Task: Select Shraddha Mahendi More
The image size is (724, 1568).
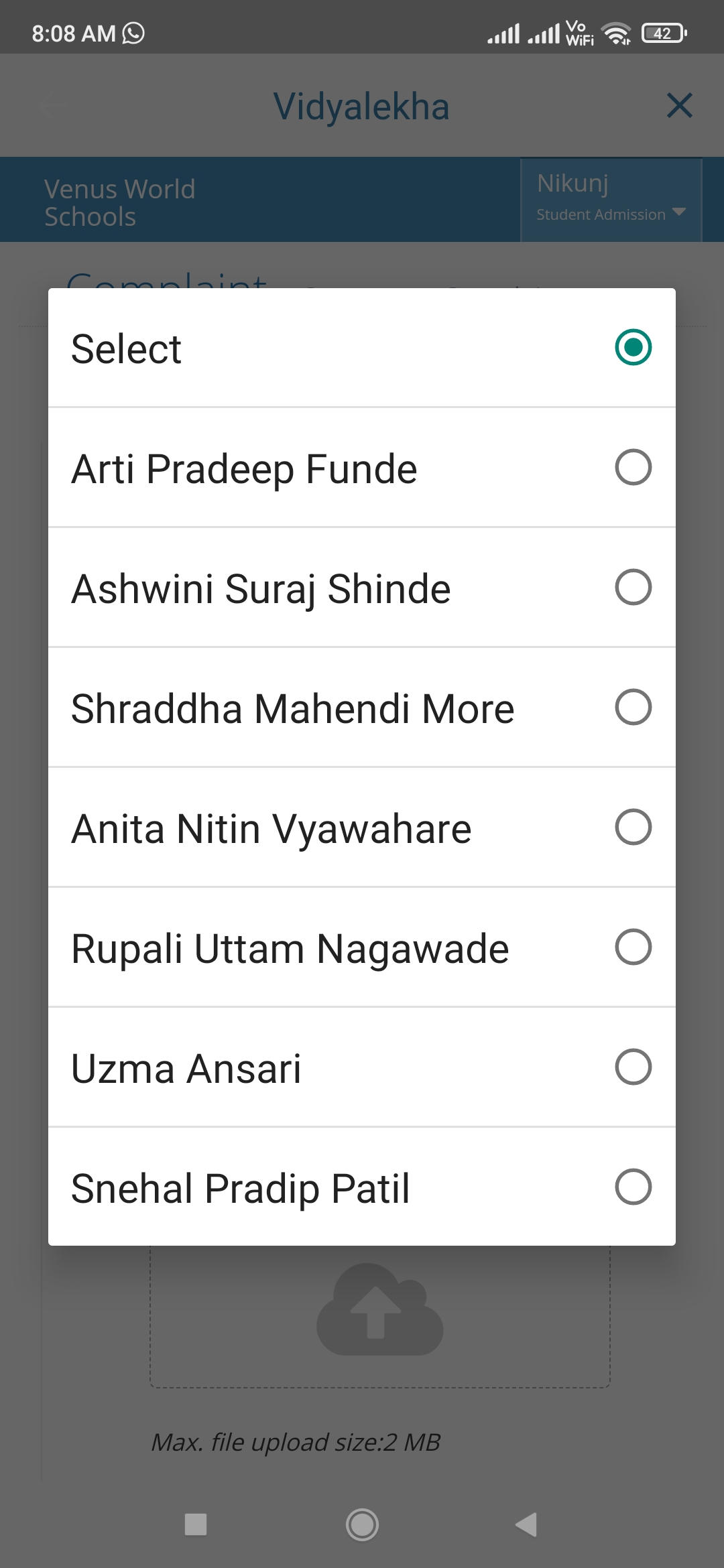Action: [x=362, y=708]
